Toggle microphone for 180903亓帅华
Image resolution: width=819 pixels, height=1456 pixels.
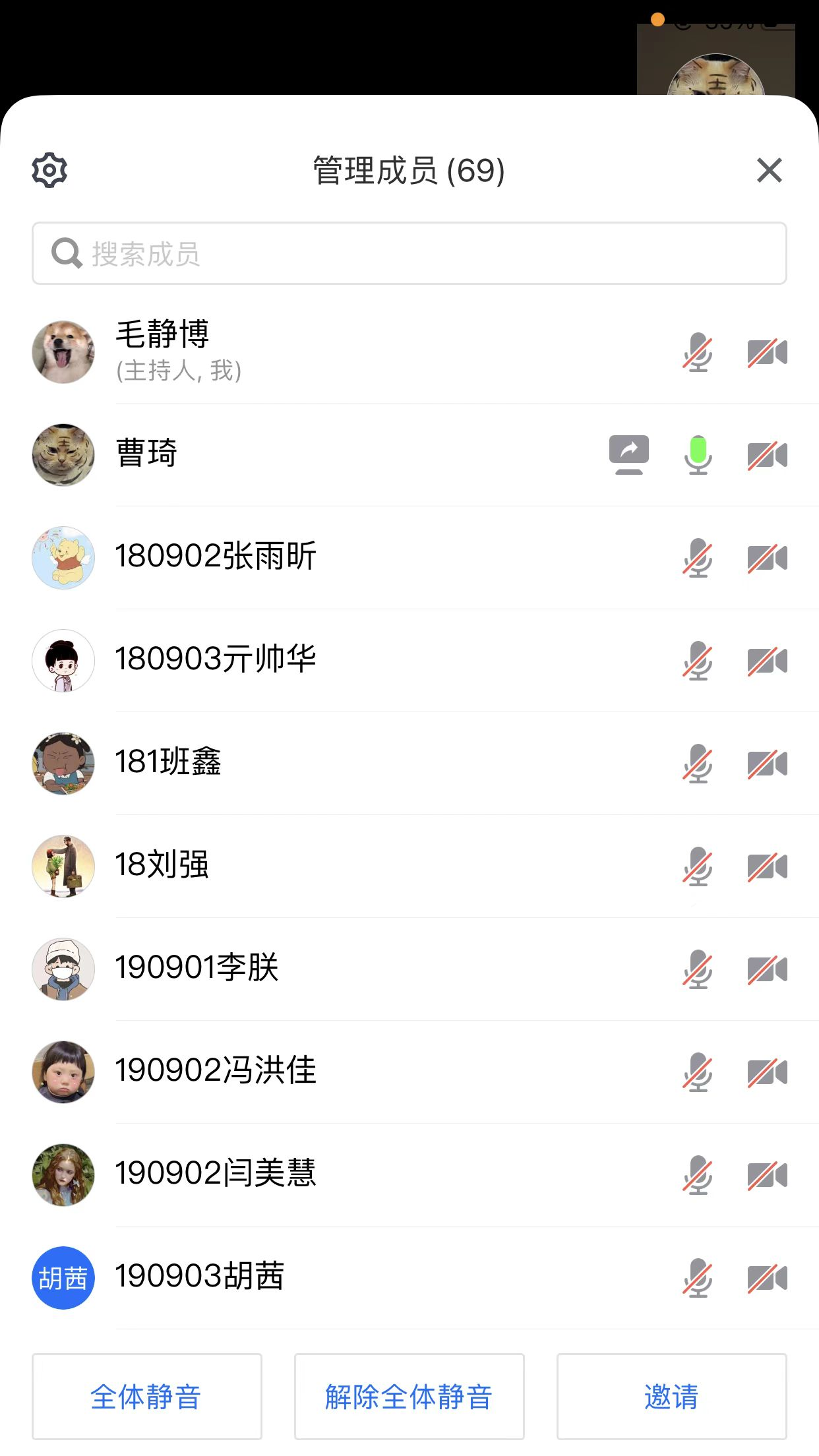click(698, 661)
